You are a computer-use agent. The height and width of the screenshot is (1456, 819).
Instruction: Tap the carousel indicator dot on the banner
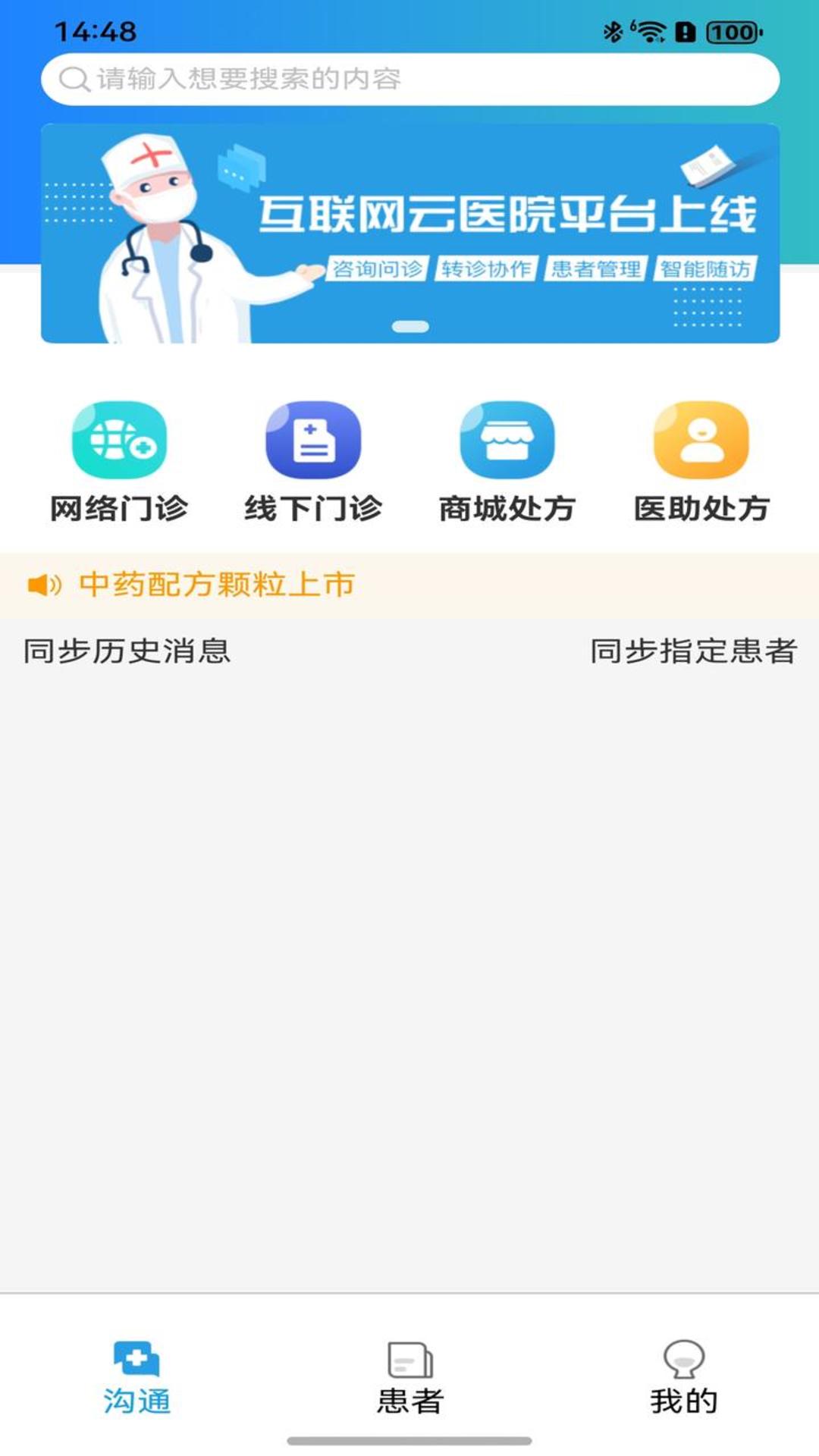pyautogui.click(x=409, y=325)
